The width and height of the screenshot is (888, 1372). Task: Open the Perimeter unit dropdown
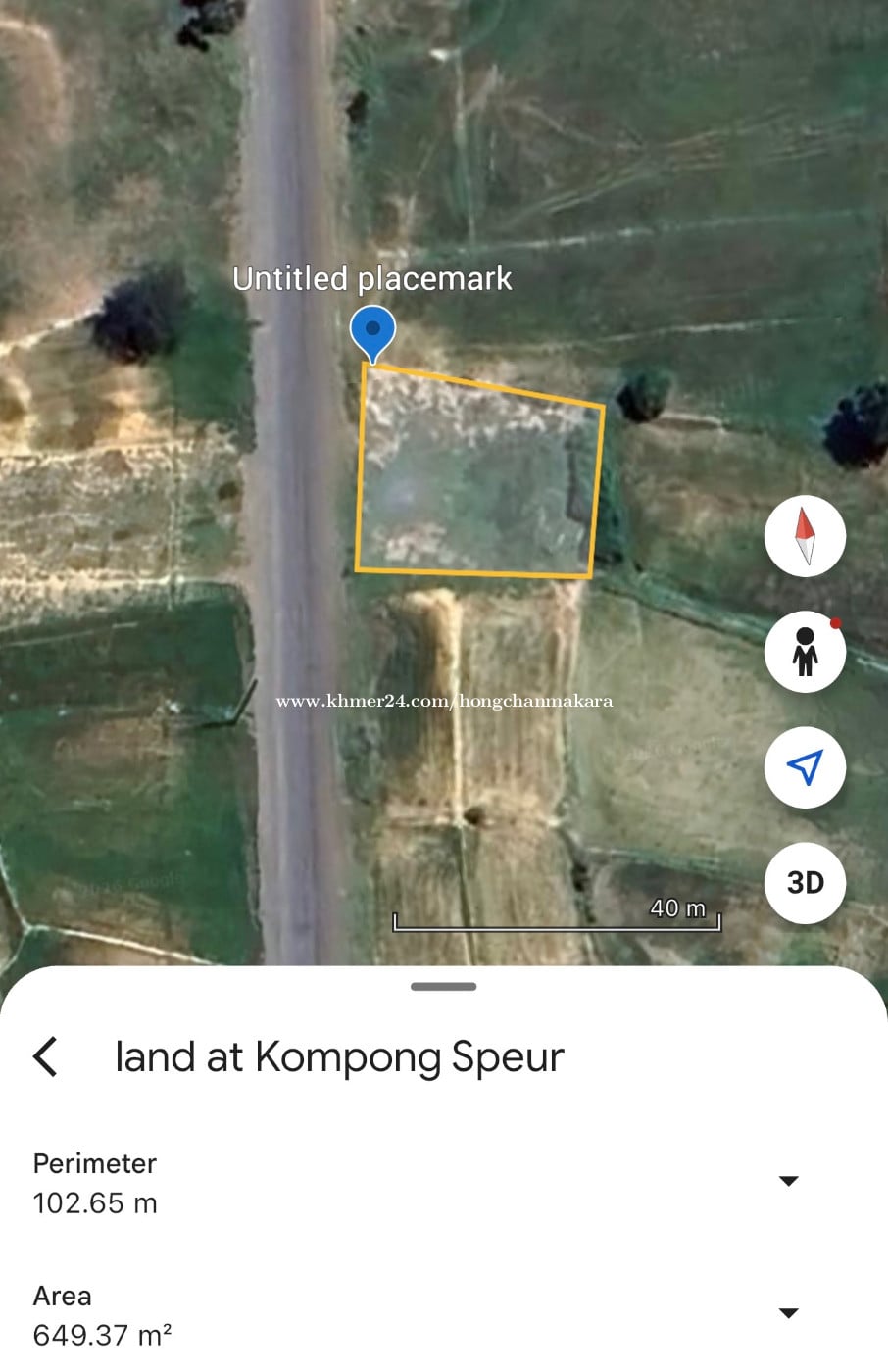(788, 1181)
